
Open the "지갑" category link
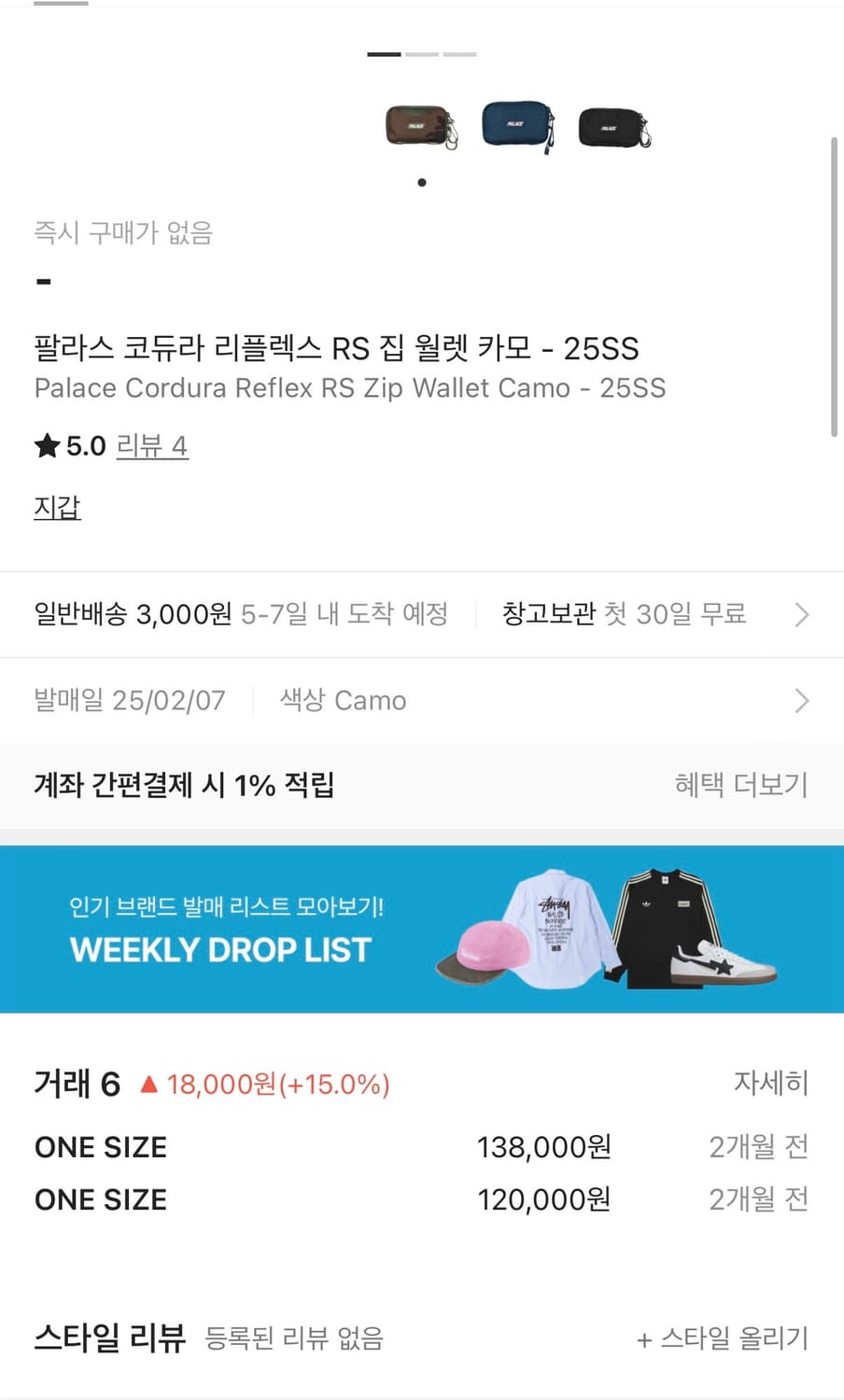click(x=57, y=507)
